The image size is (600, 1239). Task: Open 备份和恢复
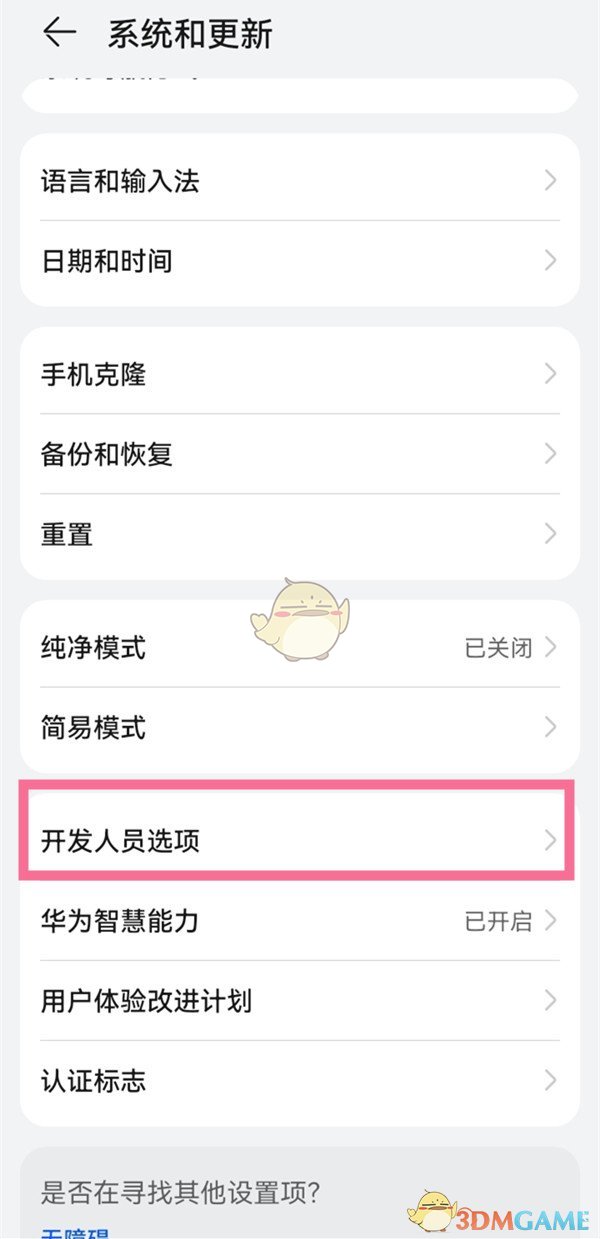pyautogui.click(x=299, y=455)
